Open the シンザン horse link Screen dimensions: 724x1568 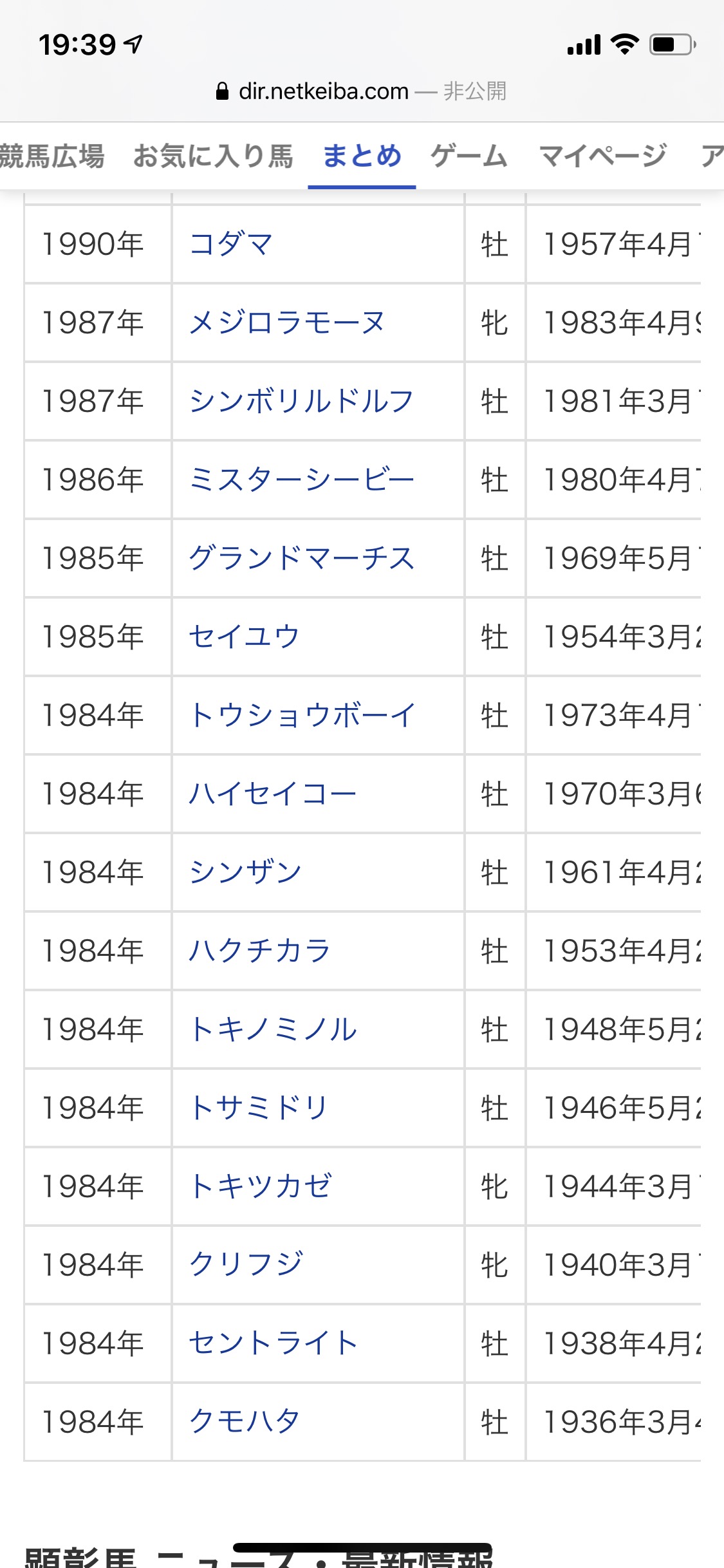[245, 872]
